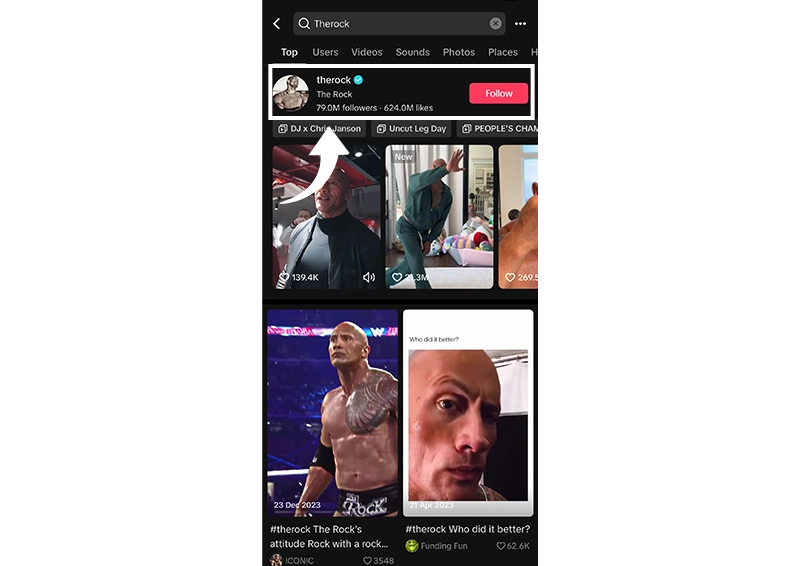Select the Uncut Leg Day chip
The width and height of the screenshot is (800, 566).
(411, 129)
